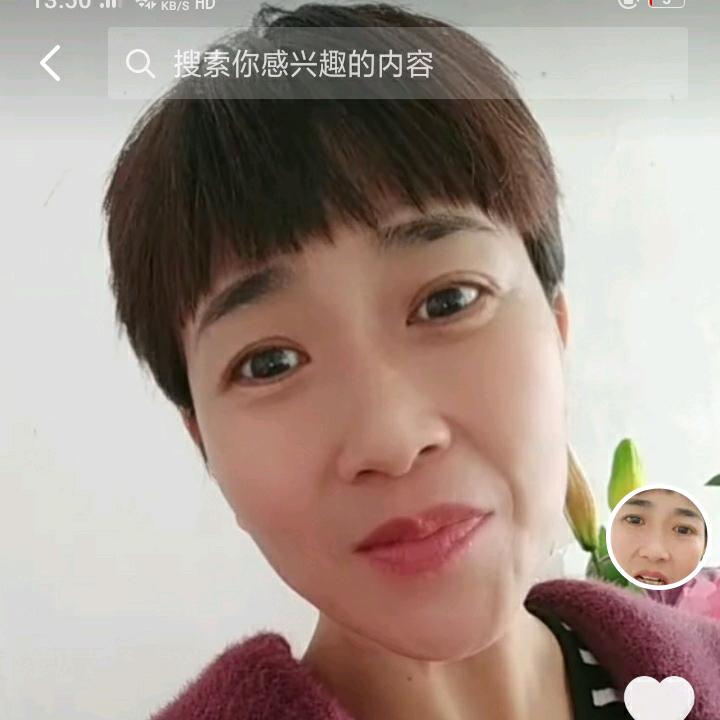Open the creator's round profile avatar
This screenshot has height=720, width=720.
coord(658,538)
